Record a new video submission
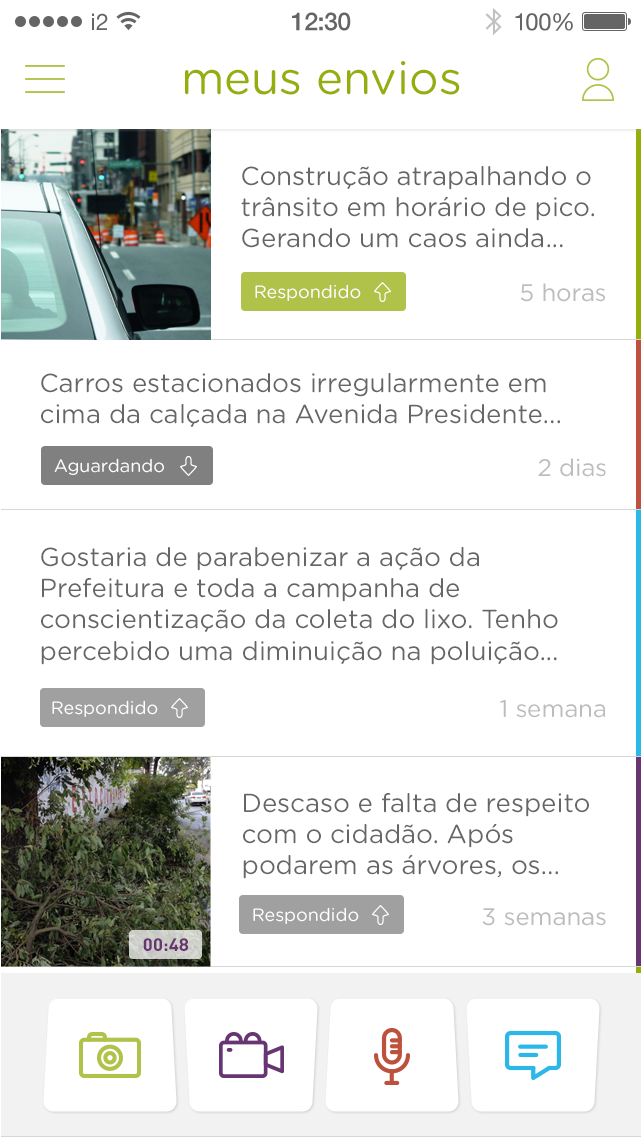Screen dimensions: 642x1138 tap(251, 1055)
